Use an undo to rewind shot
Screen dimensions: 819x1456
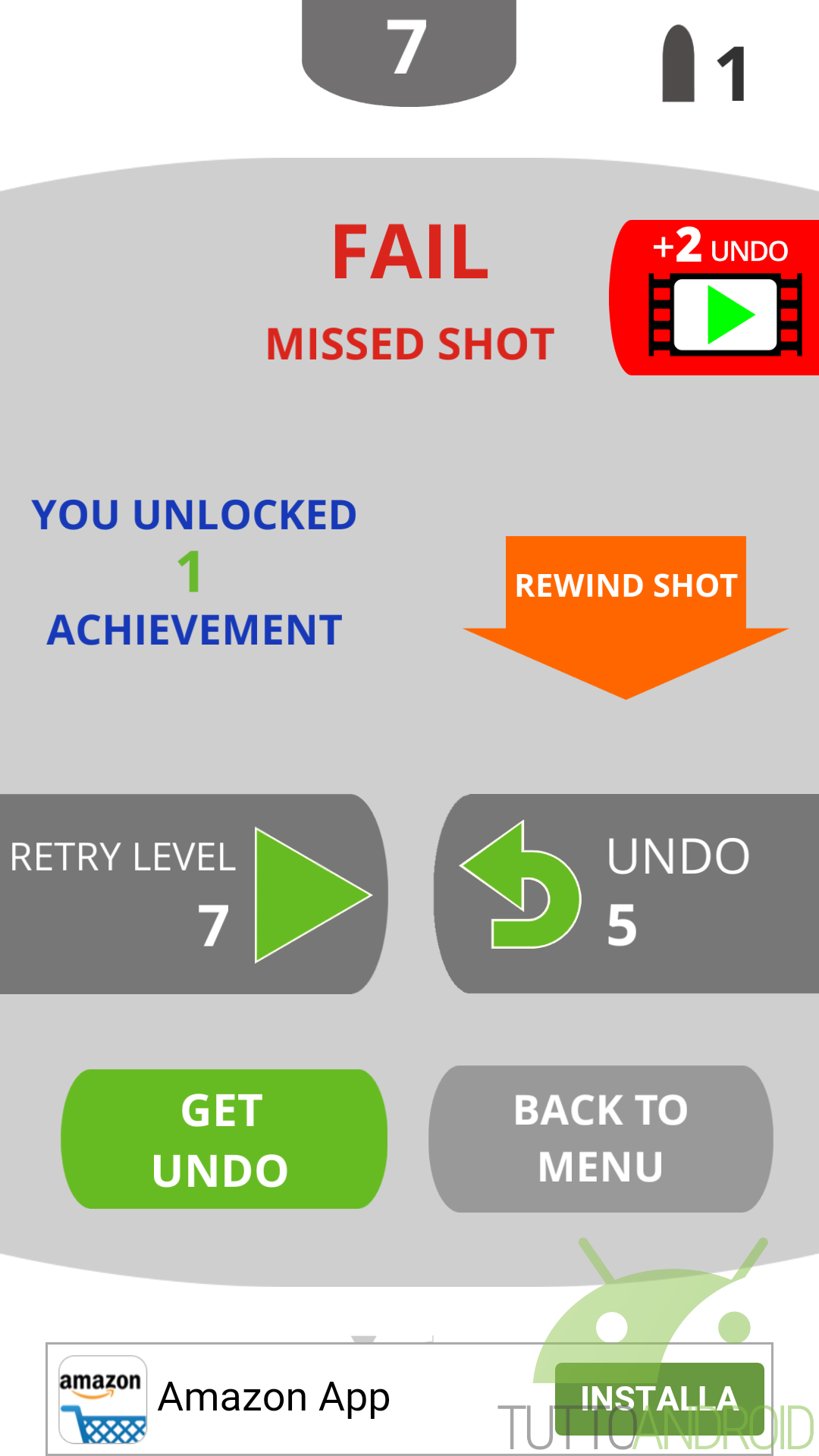[x=626, y=894]
